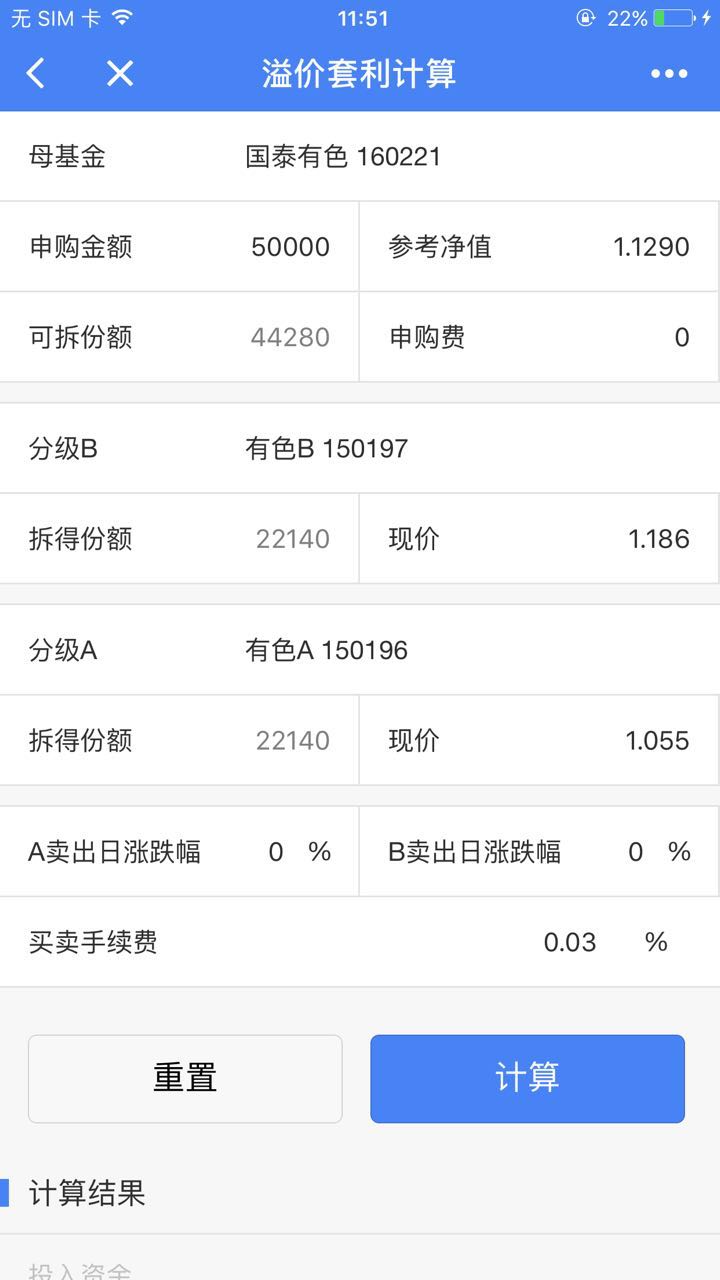Edit the 申购金额 value 50000
This screenshot has width=720, height=1280.
290,247
